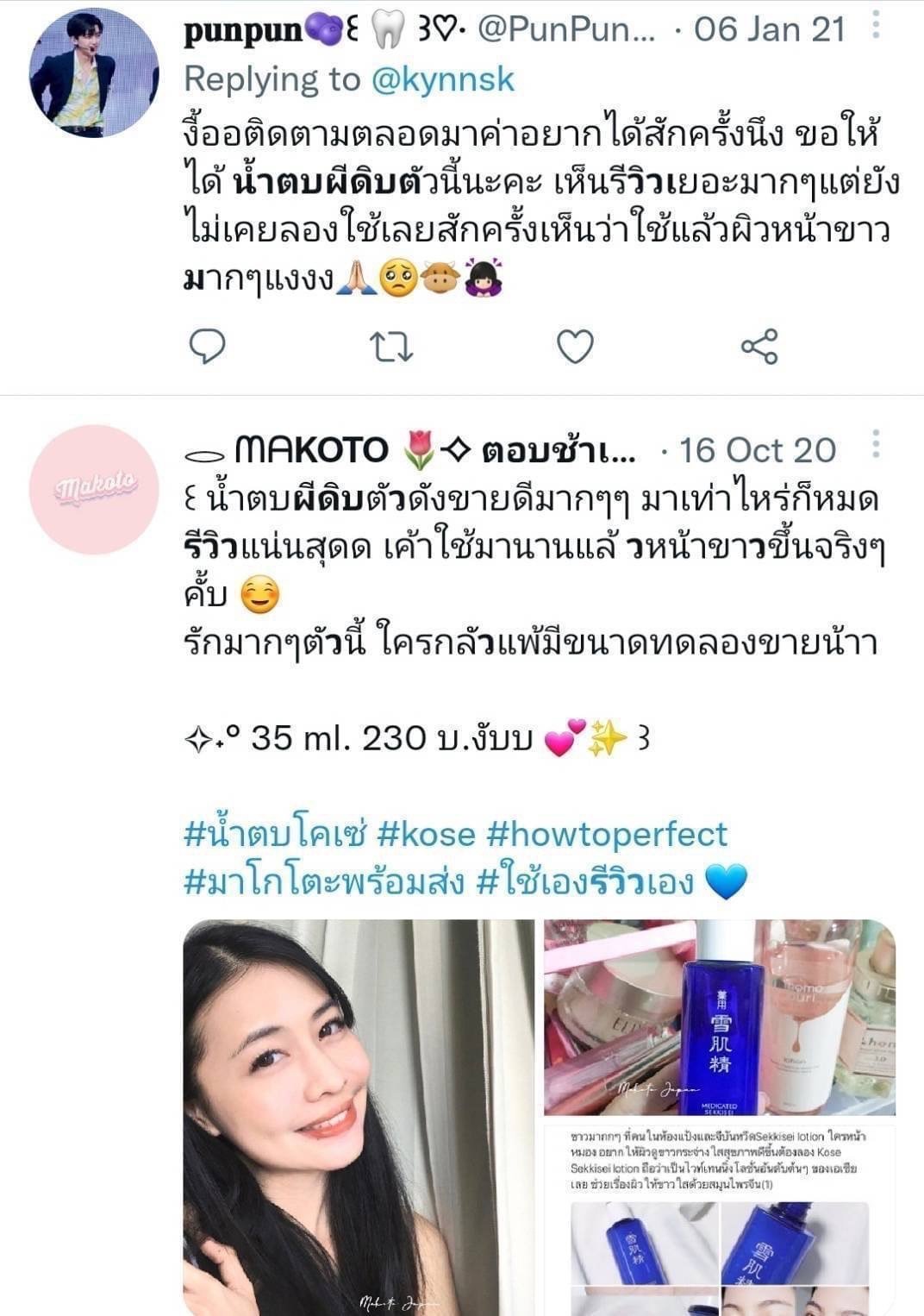
Task: Open overflow menu on MAKOTO's tweet
Action: [876, 444]
